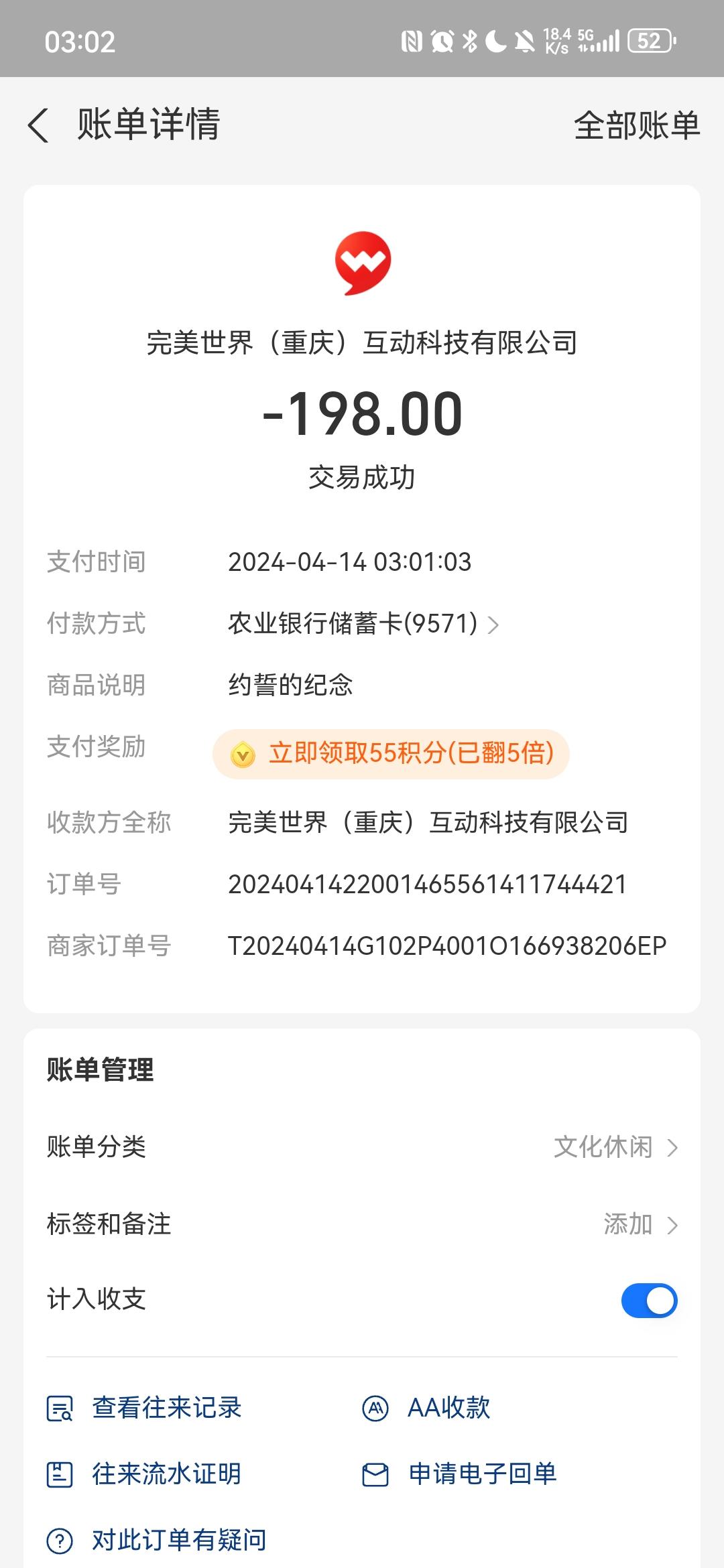
Task: Tap 申请电子回单
Action: point(459,1474)
